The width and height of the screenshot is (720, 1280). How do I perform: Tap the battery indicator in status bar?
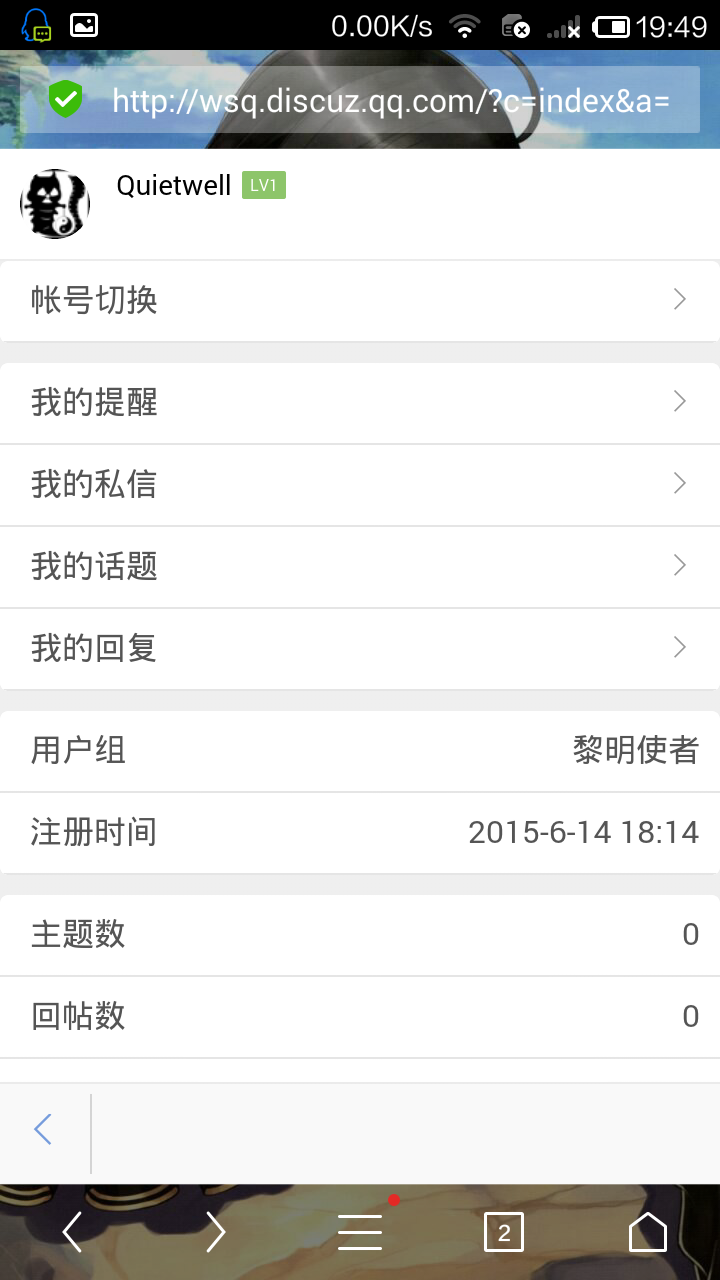tap(613, 24)
